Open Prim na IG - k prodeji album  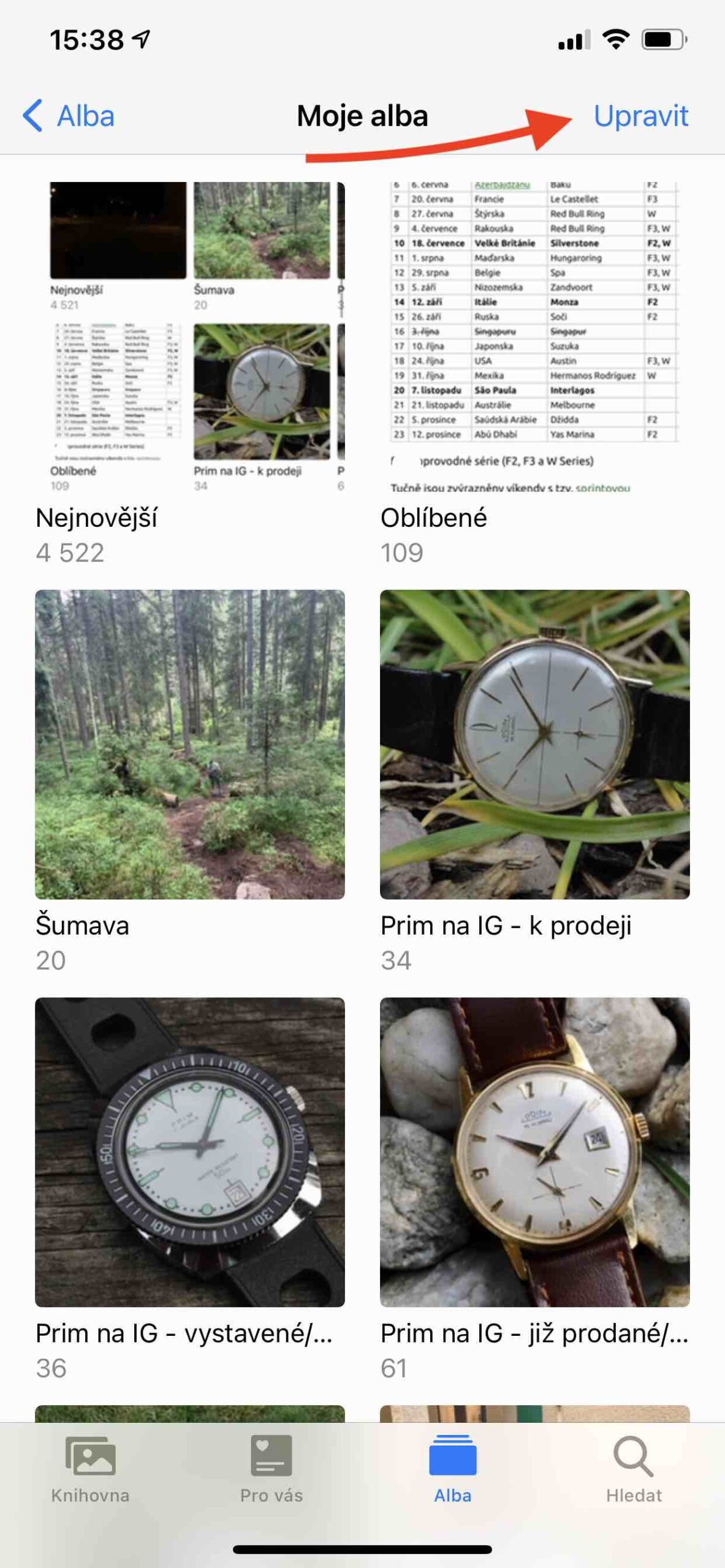534,744
